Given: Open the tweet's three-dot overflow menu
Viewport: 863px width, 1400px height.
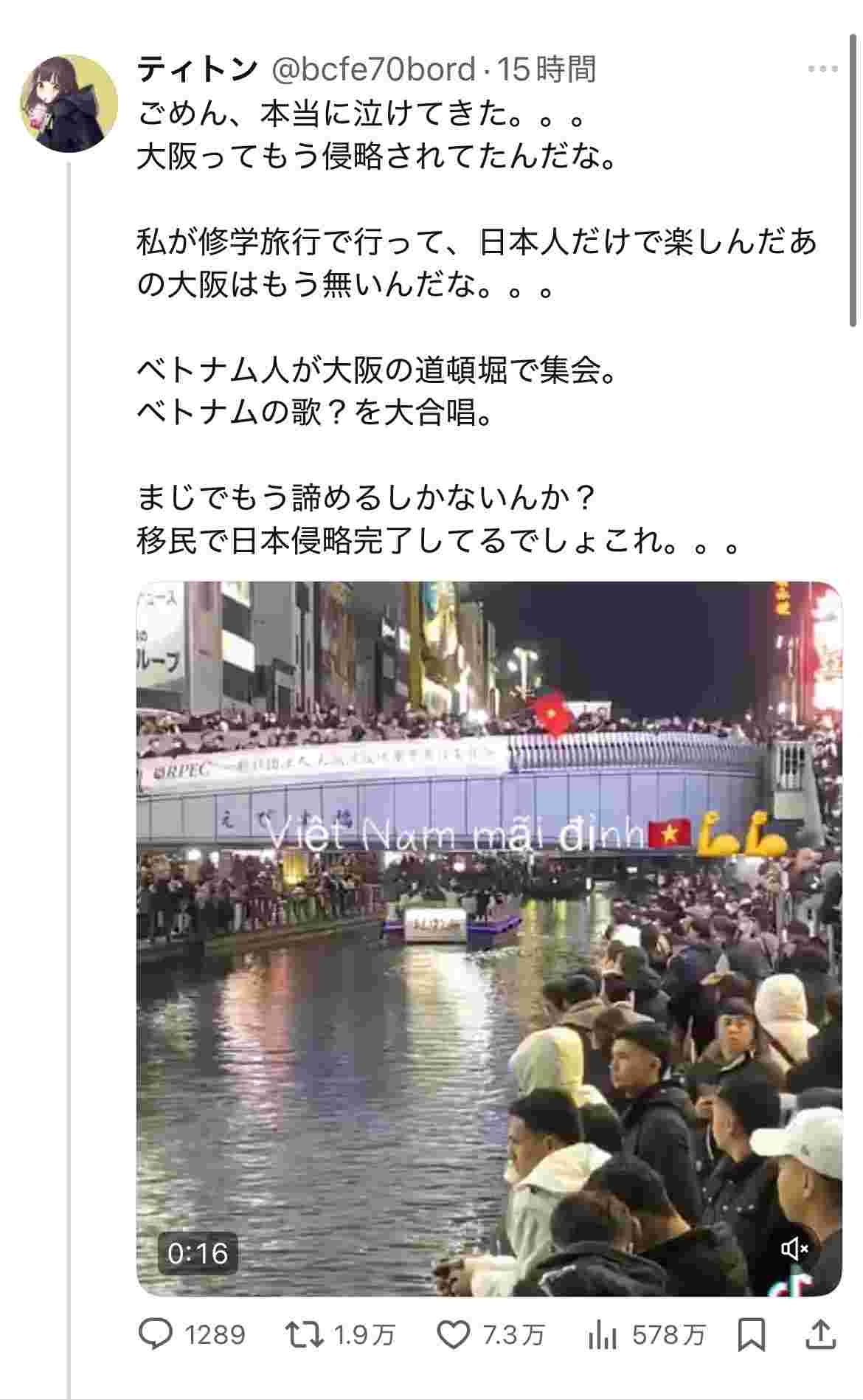Looking at the screenshot, I should coord(822,69).
